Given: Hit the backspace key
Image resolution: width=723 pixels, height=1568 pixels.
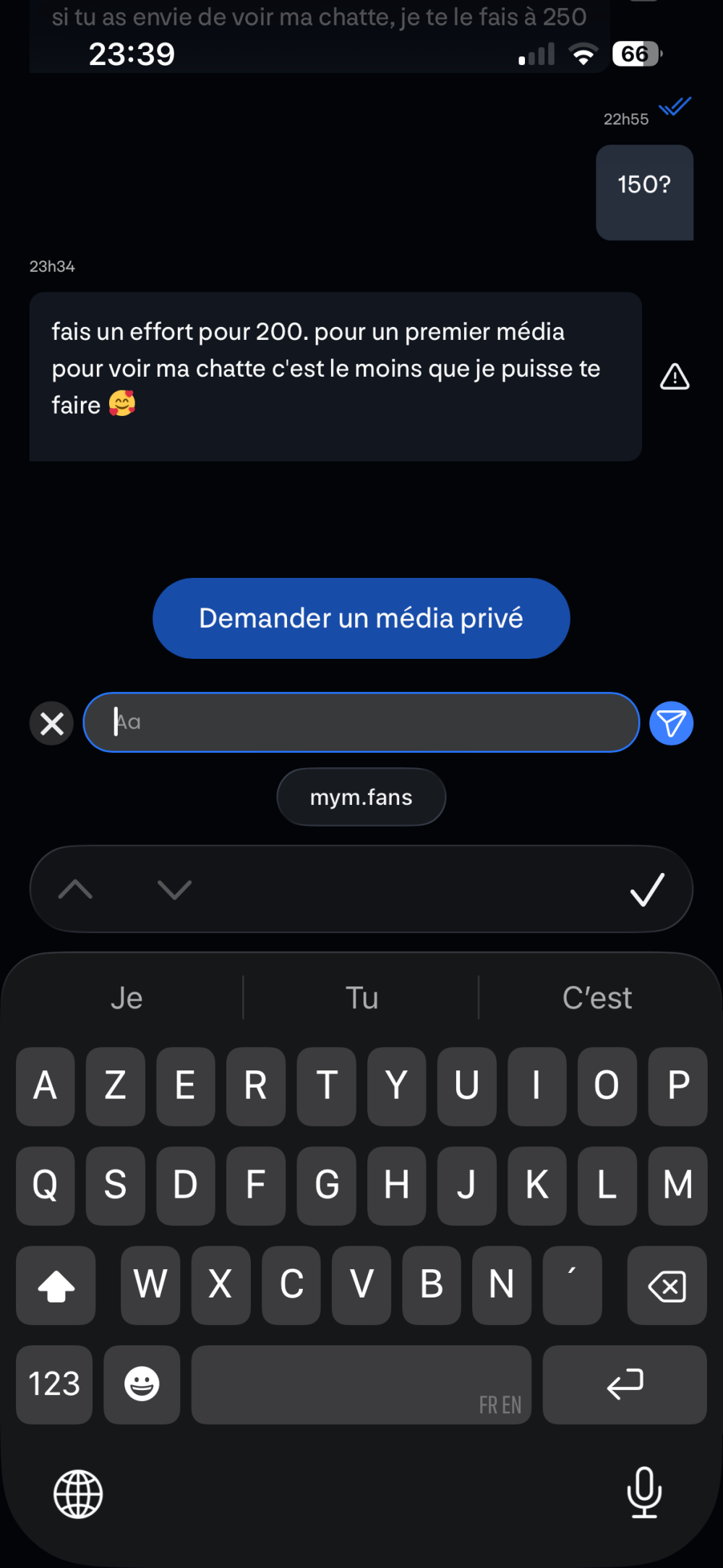Looking at the screenshot, I should click(x=667, y=1285).
